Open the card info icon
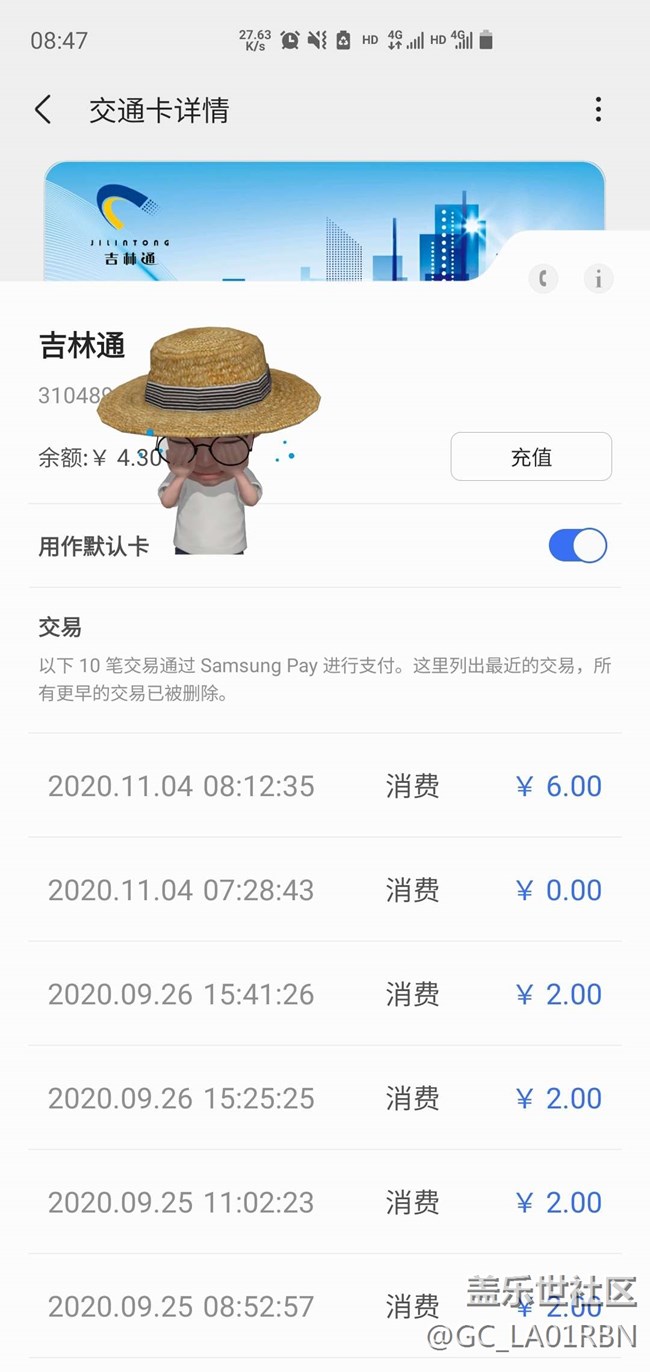Screen dimensions: 650x1372 tap(598, 279)
